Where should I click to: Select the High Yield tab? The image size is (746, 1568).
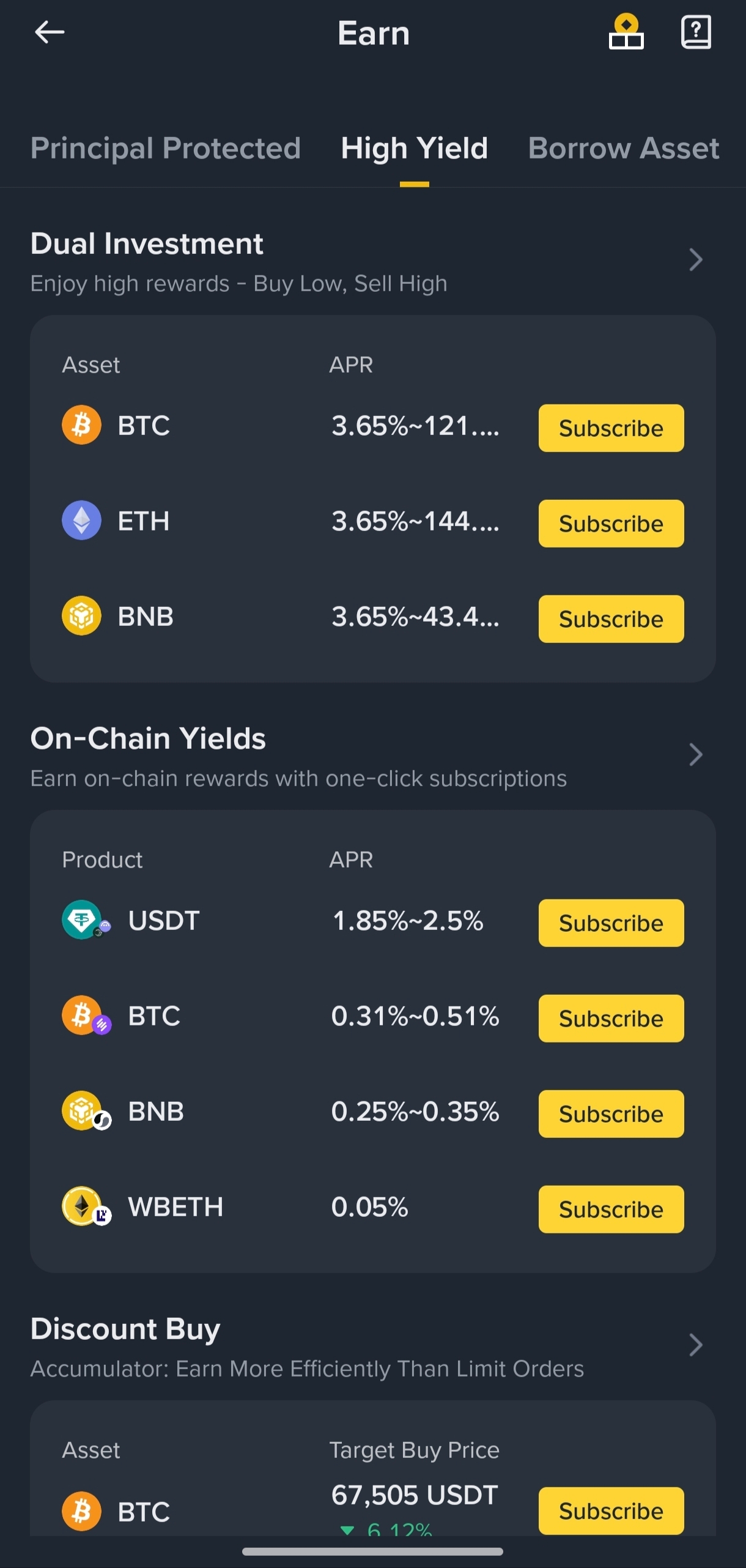point(415,148)
